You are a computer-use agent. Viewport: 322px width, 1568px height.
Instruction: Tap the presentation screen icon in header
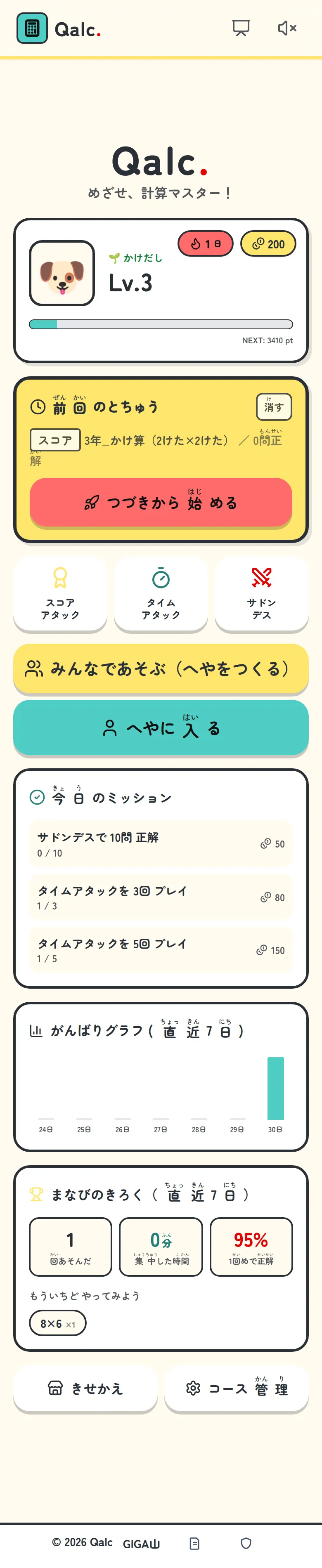tap(241, 28)
